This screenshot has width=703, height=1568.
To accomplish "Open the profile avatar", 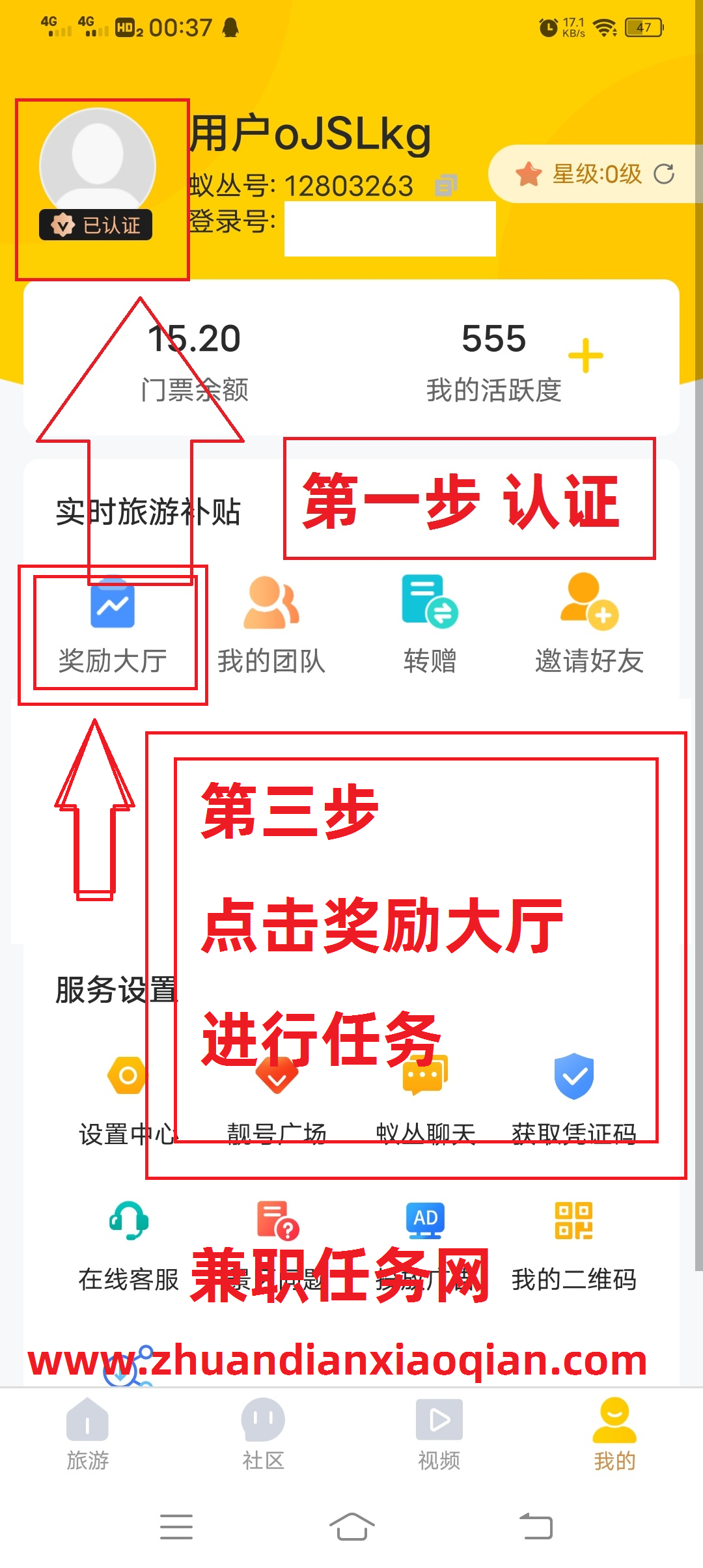I will click(x=98, y=166).
